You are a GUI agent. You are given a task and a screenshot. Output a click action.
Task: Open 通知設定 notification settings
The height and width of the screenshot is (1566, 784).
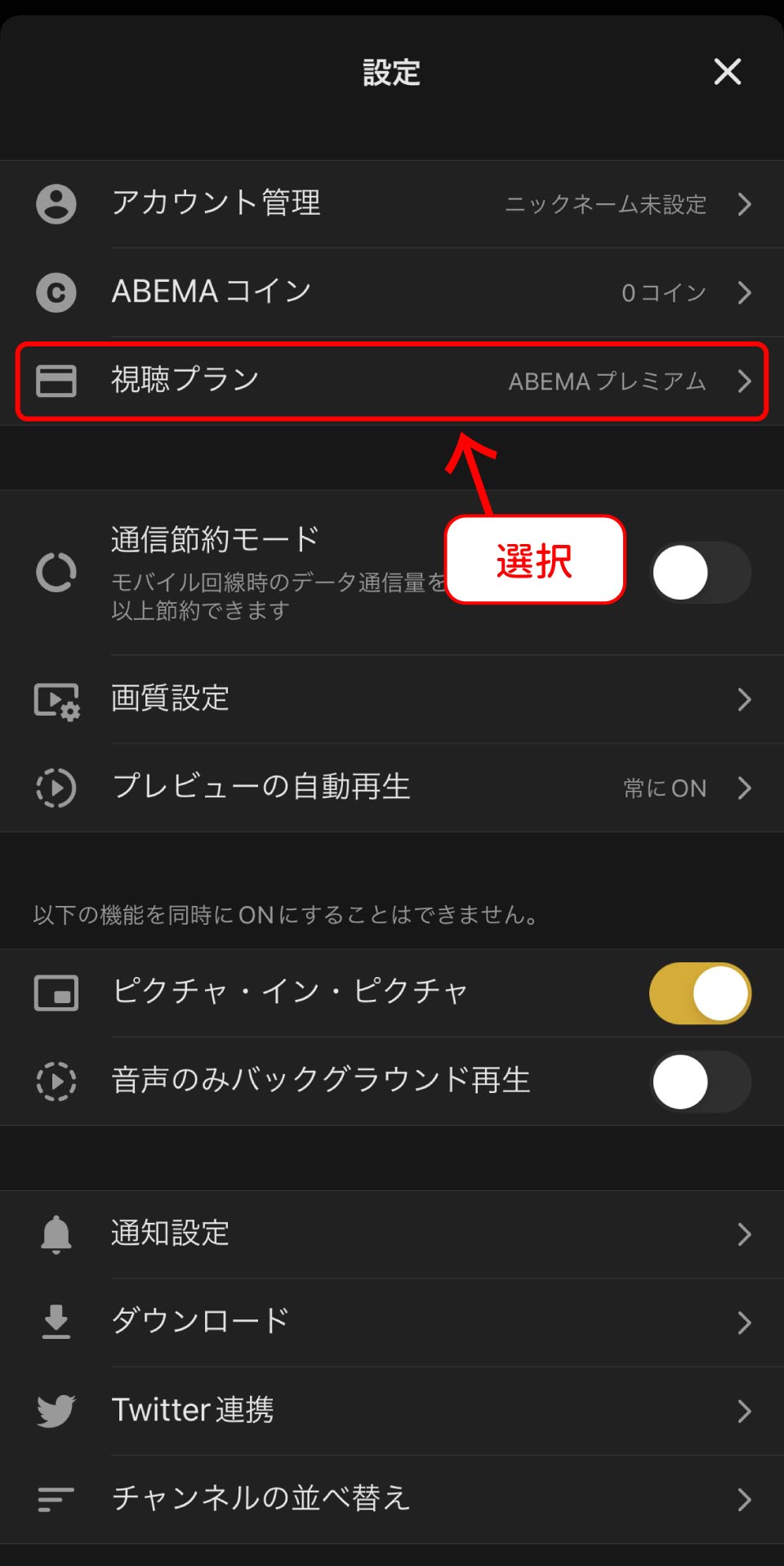[x=392, y=1234]
